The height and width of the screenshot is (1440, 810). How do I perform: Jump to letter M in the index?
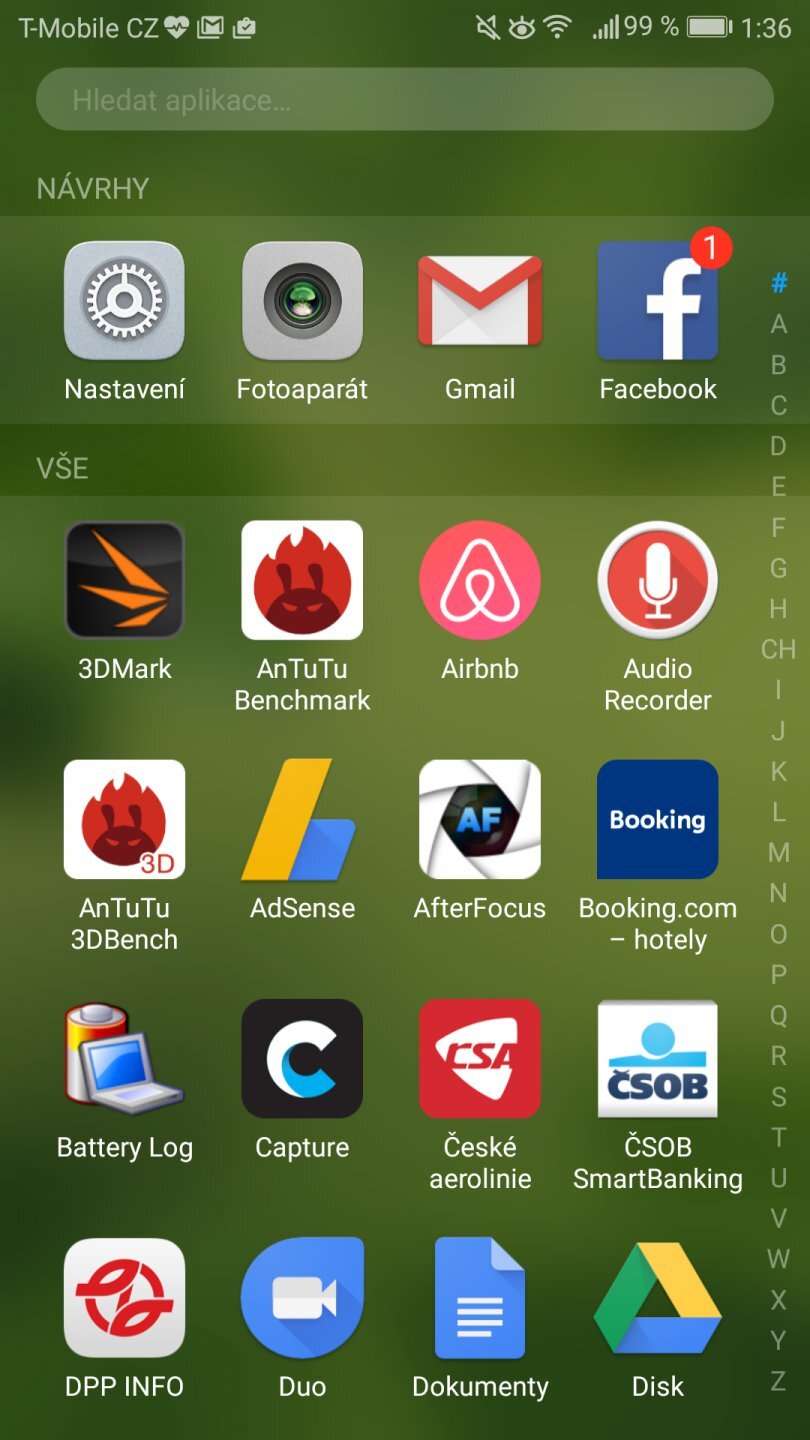pos(778,852)
